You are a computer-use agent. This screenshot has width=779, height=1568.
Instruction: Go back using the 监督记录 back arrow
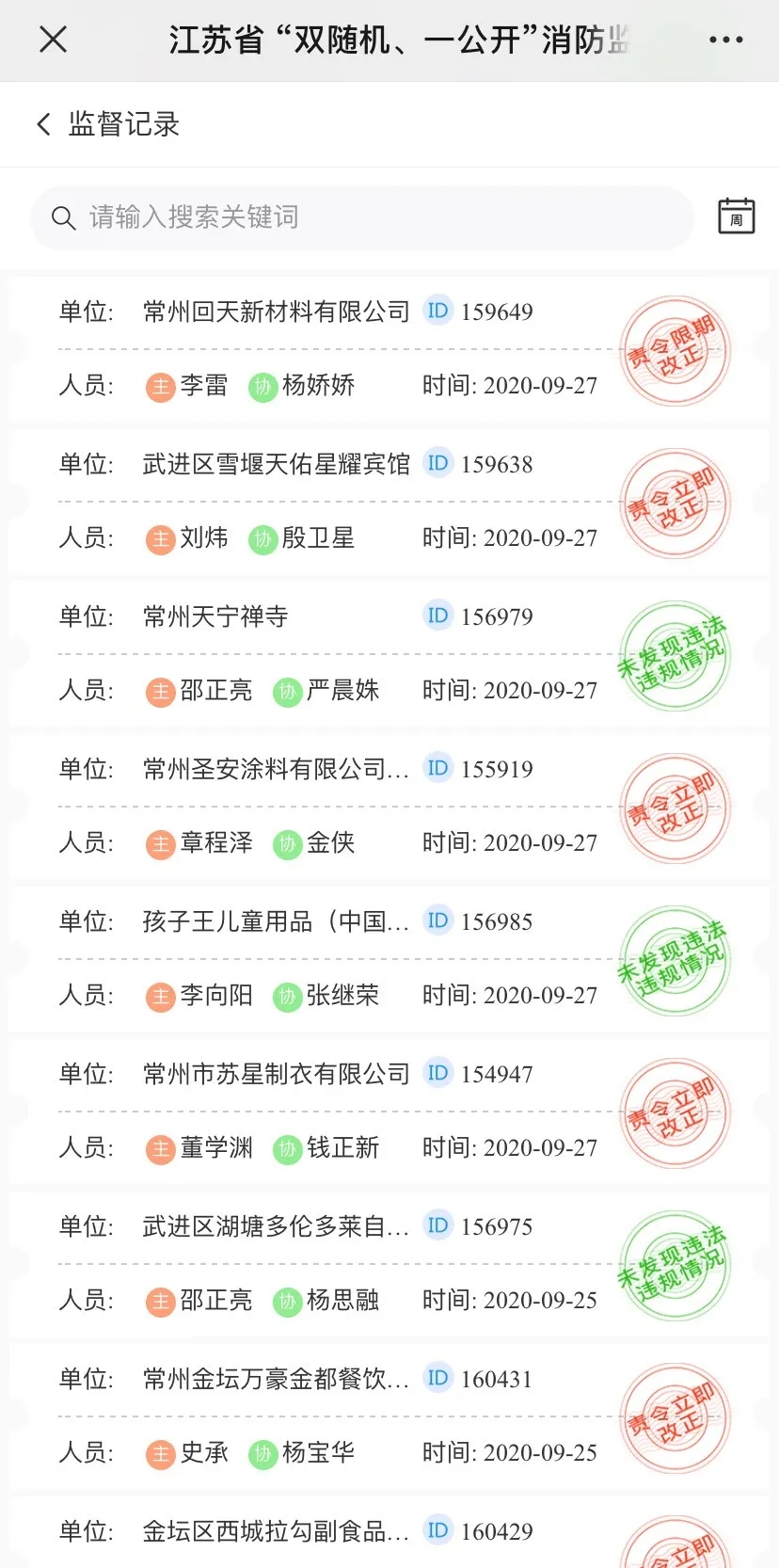click(x=42, y=123)
